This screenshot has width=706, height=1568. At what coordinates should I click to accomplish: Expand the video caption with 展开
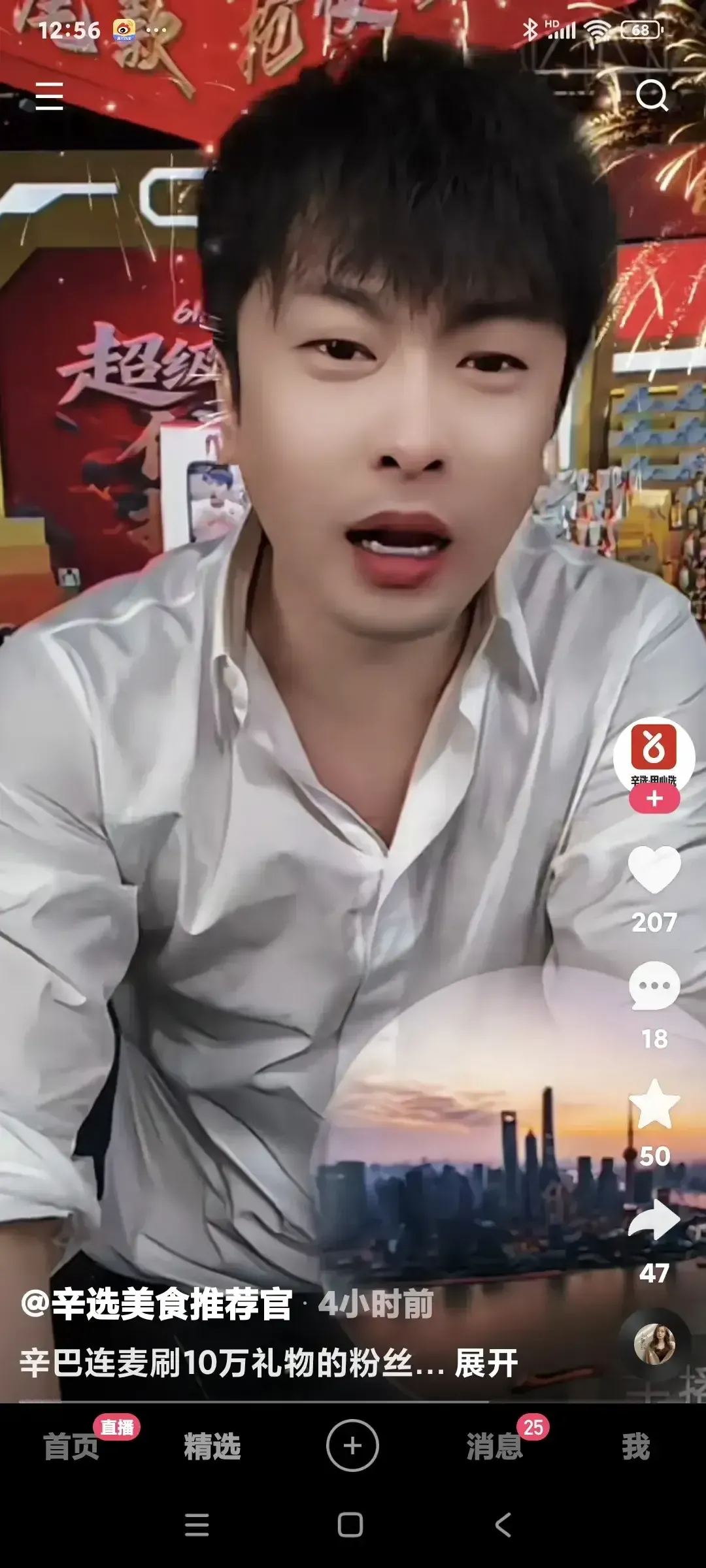click(486, 1364)
